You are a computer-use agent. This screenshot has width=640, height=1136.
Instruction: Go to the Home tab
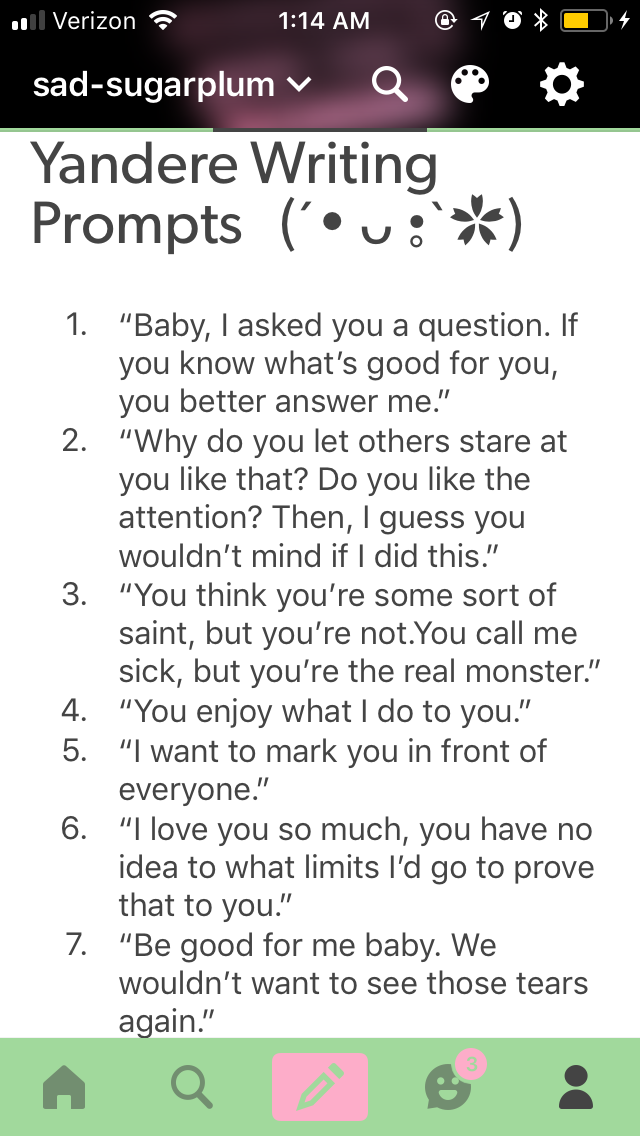64,1087
